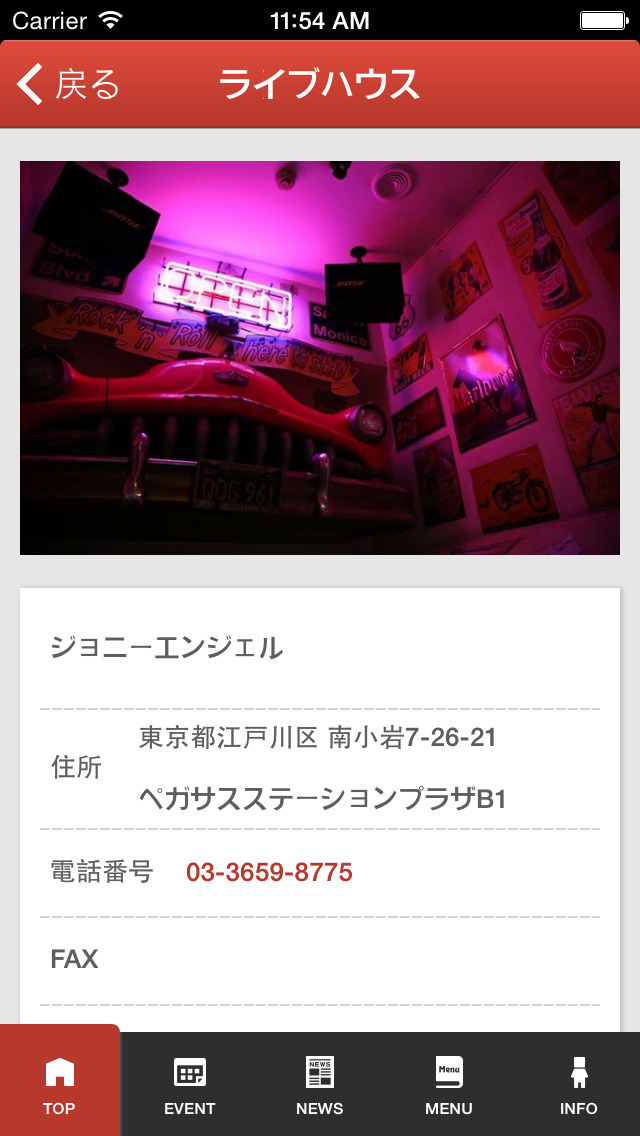The image size is (640, 1136).
Task: Open the MENU tab
Action: click(449, 1084)
